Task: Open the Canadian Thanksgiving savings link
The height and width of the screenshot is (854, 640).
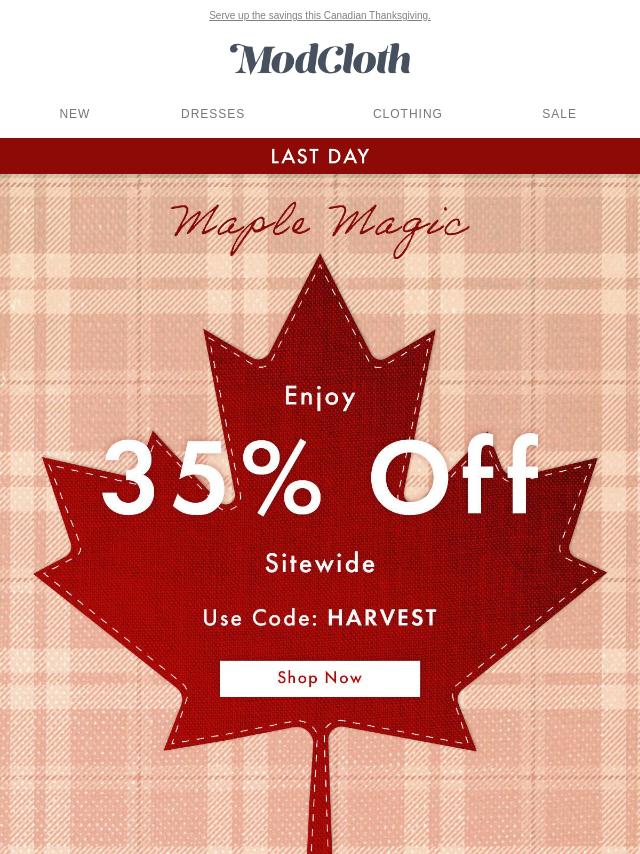Action: pyautogui.click(x=319, y=16)
